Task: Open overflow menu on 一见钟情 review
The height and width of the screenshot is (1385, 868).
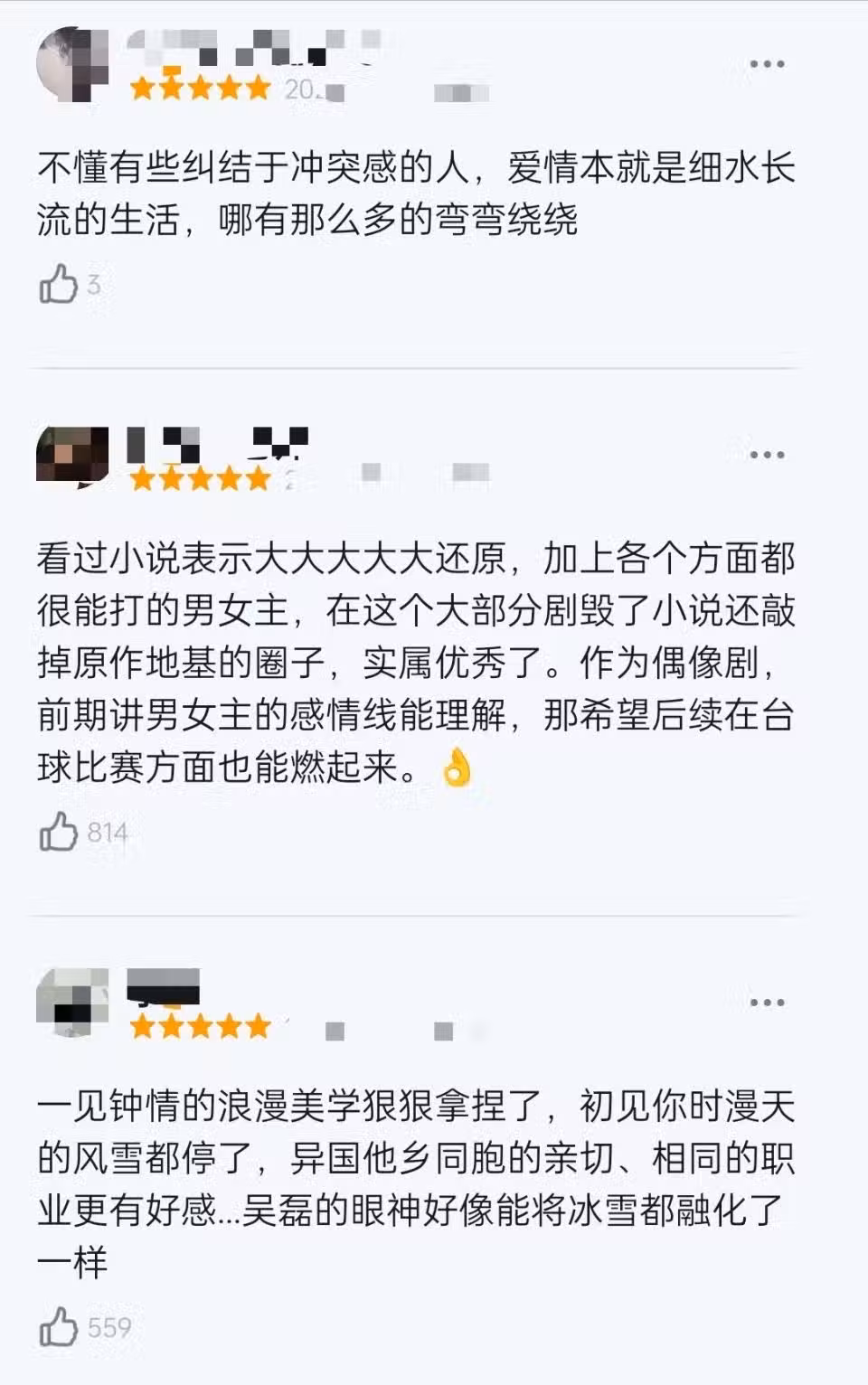Action: tap(767, 1003)
